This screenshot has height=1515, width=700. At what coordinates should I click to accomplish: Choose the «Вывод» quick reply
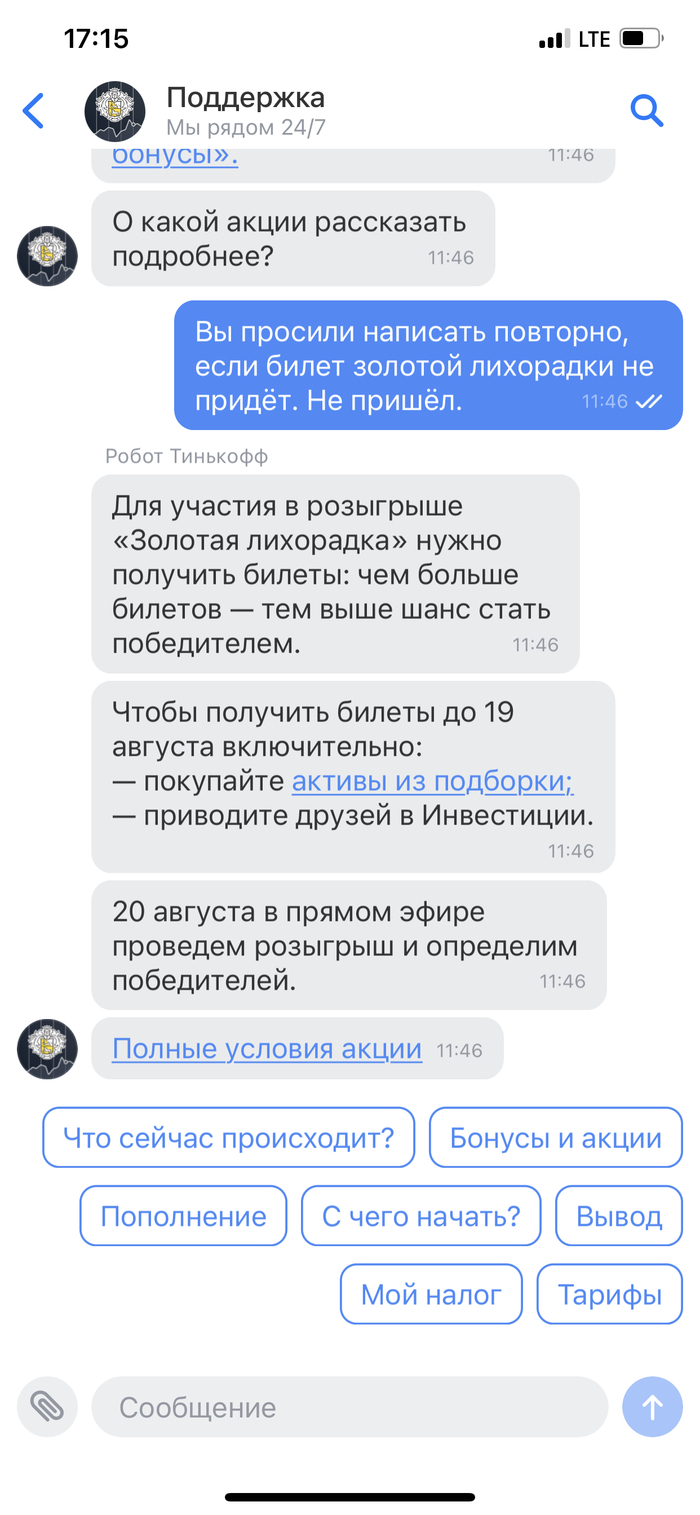click(619, 1216)
